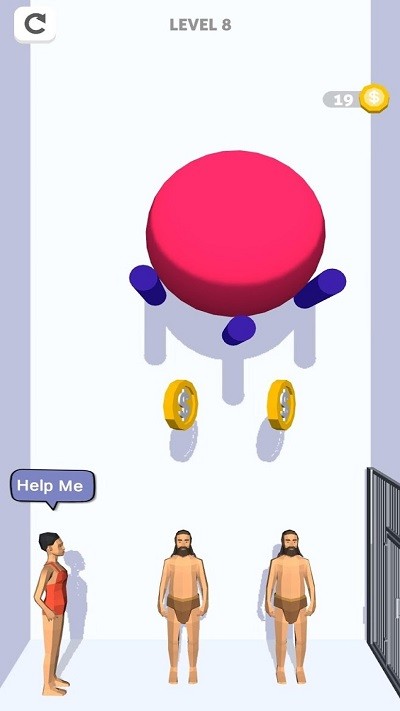
Task: Tap the right blue pin under the ball
Action: [x=320, y=288]
